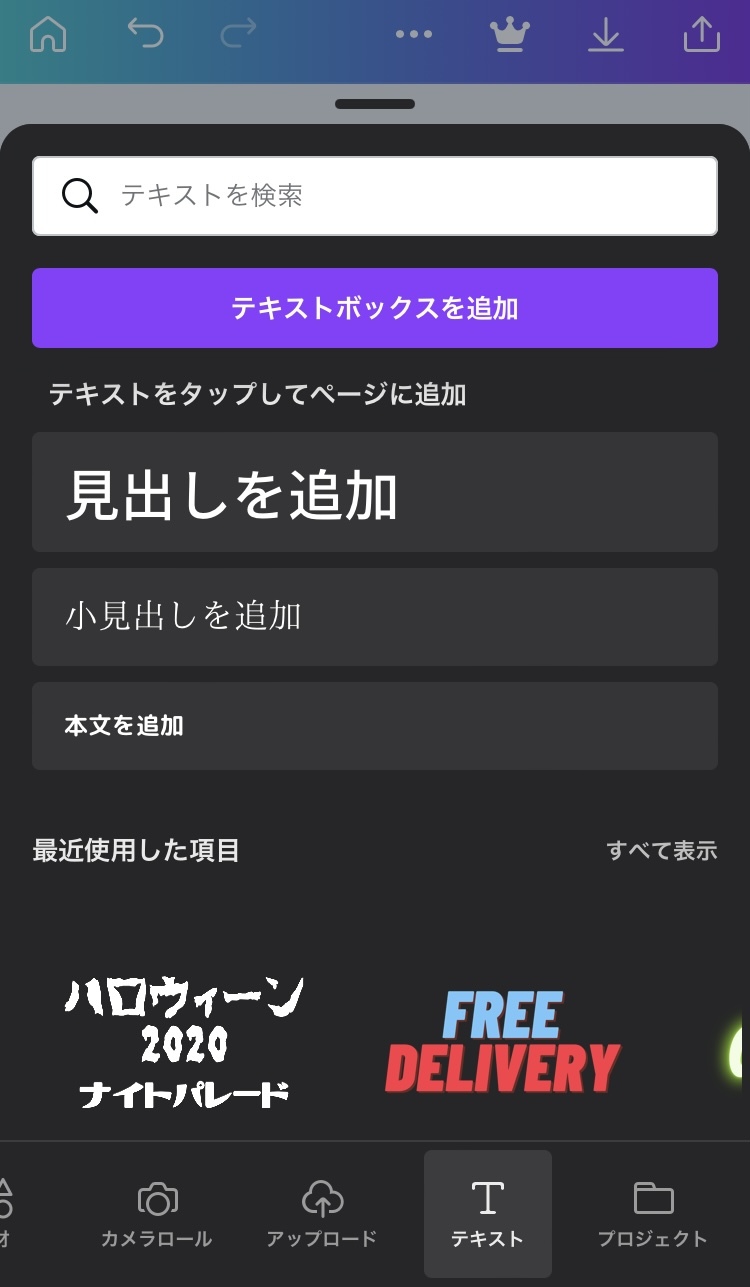Switch to the アップロード tab
The width and height of the screenshot is (750, 1287).
coord(321,1214)
